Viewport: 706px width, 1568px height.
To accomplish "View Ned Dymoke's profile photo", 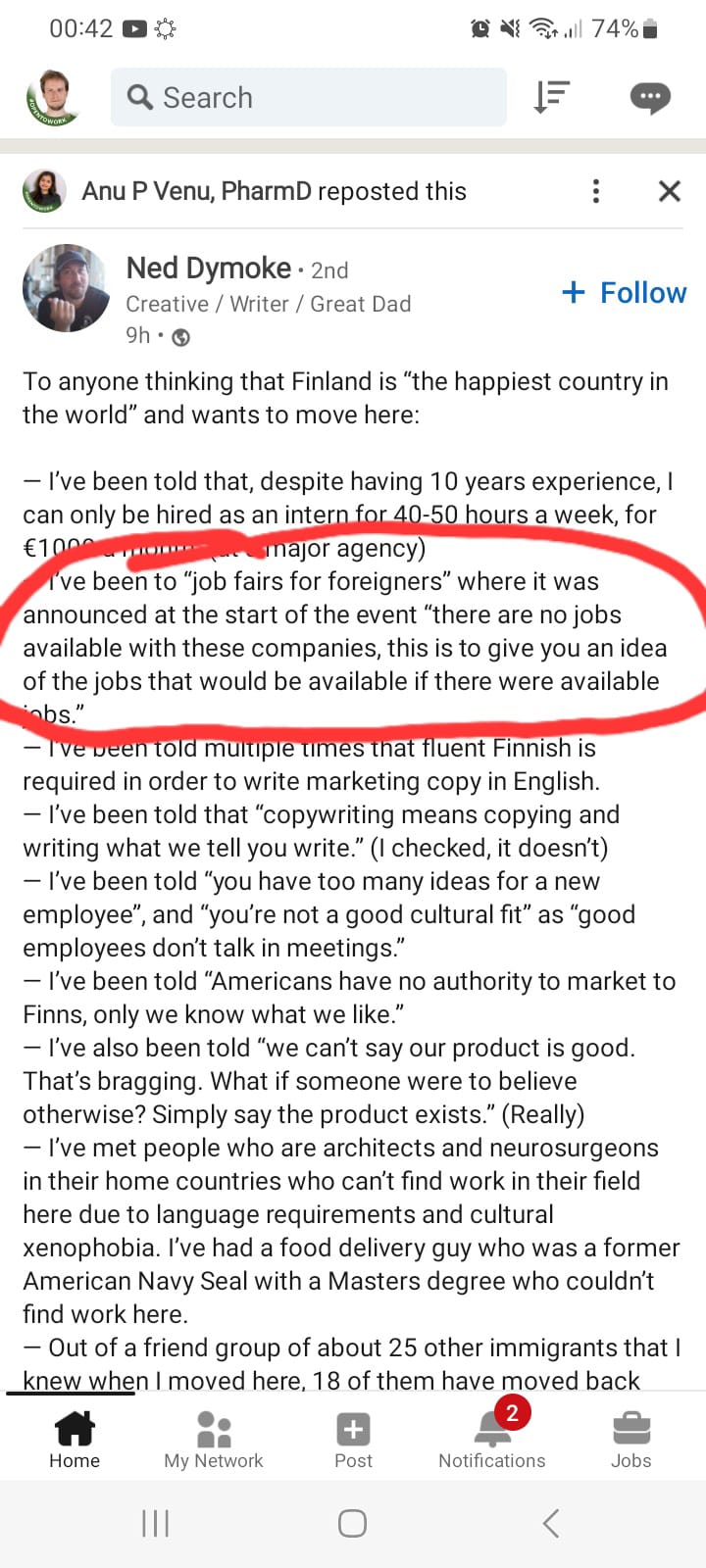I will click(x=66, y=288).
